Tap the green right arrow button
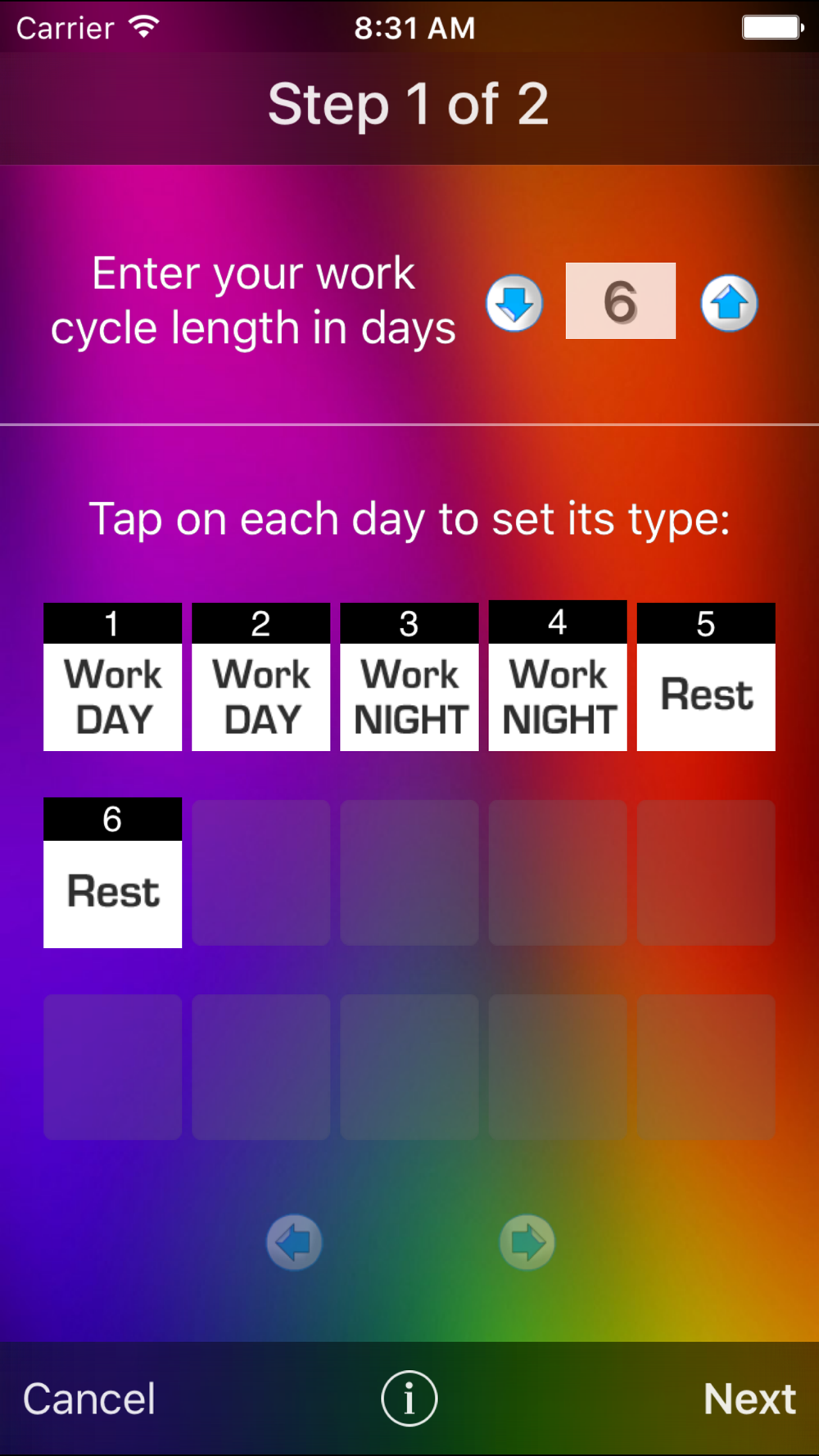 [x=527, y=1242]
